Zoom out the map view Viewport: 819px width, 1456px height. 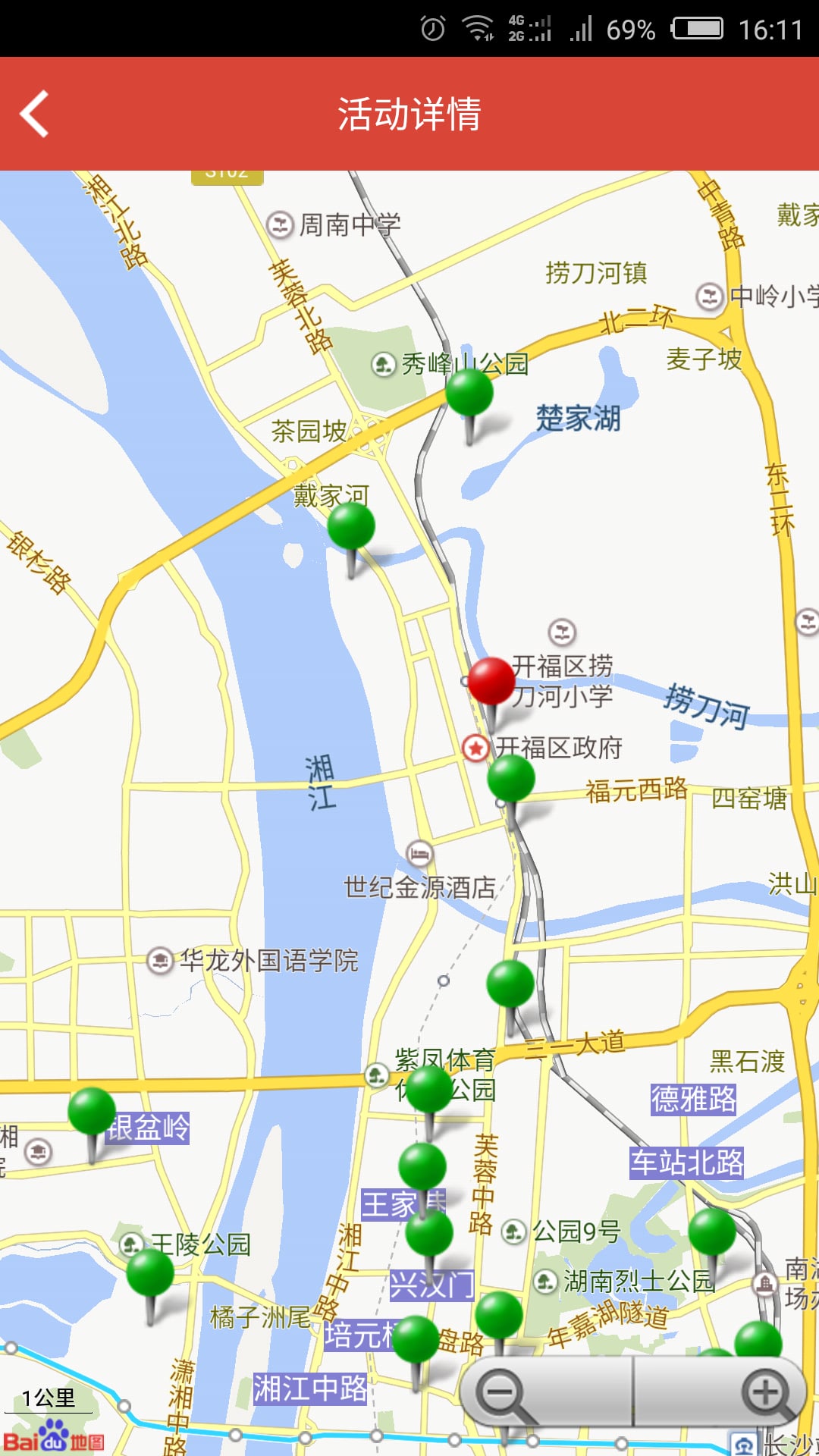[502, 1392]
